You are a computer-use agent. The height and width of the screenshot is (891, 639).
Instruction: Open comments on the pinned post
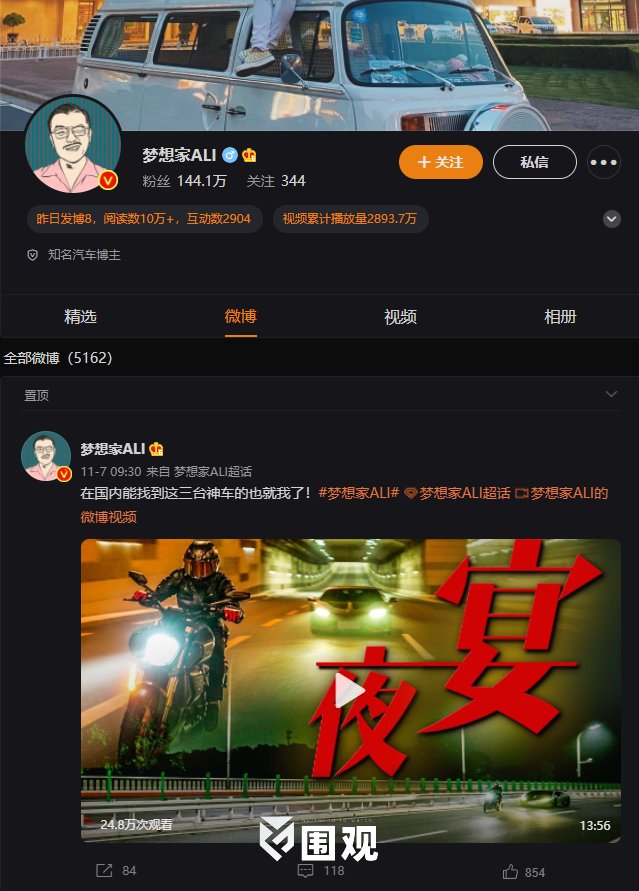(321, 871)
